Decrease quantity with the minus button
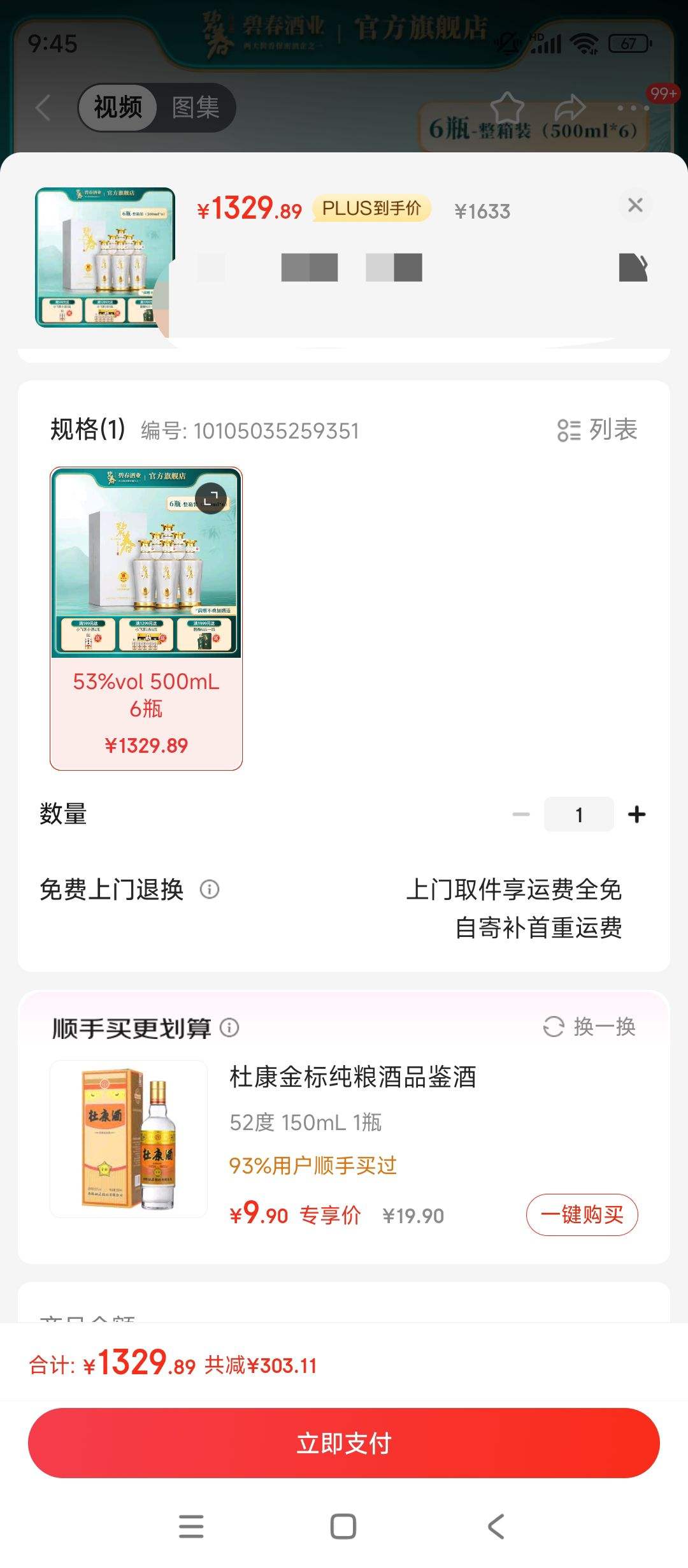 521,814
